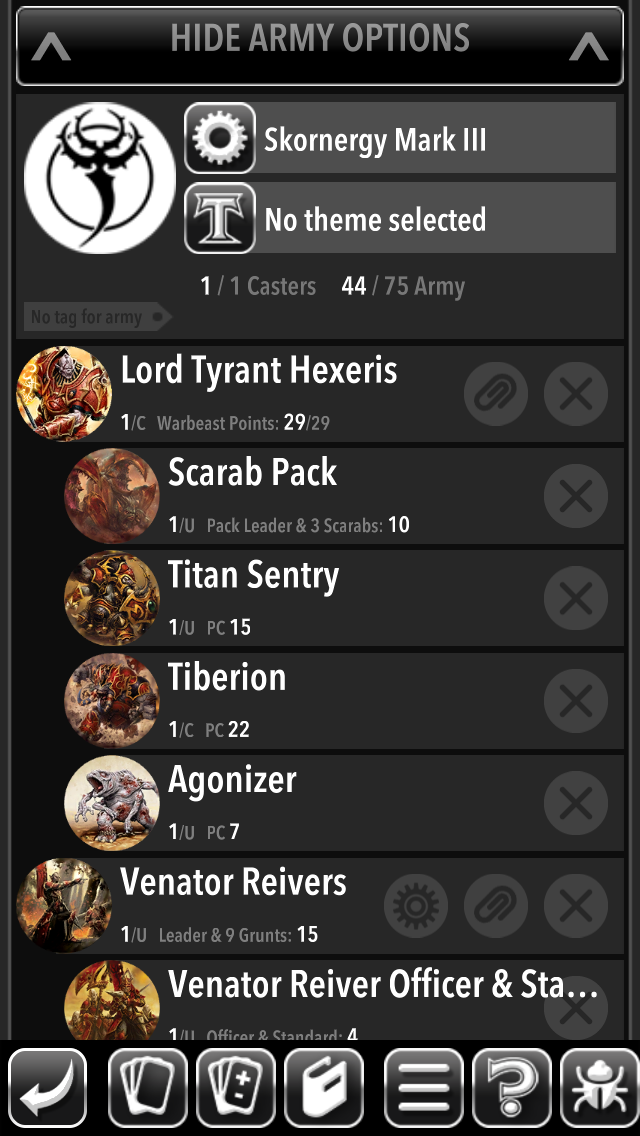640x1136 pixels.
Task: Collapse the Hide Army Options bar
Action: (x=320, y=46)
